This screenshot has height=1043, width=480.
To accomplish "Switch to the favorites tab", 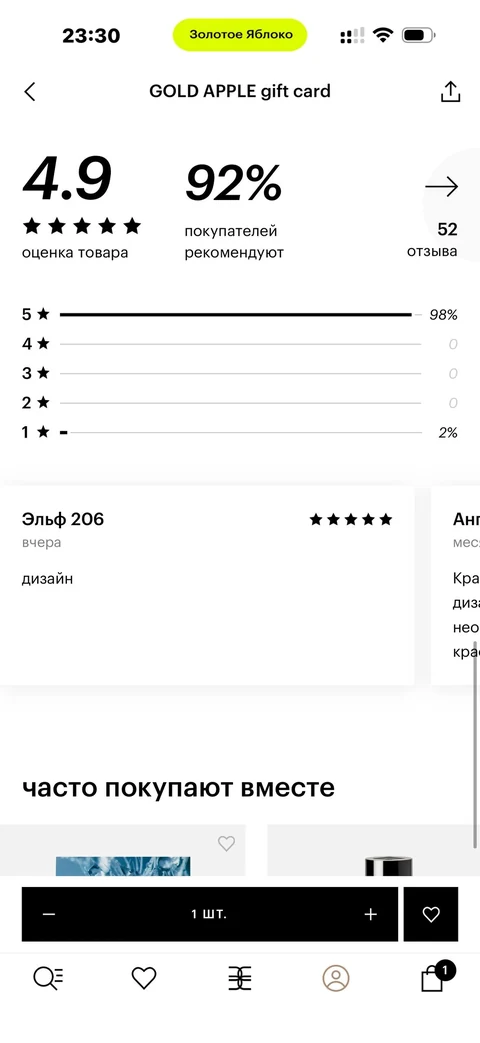I will [144, 978].
